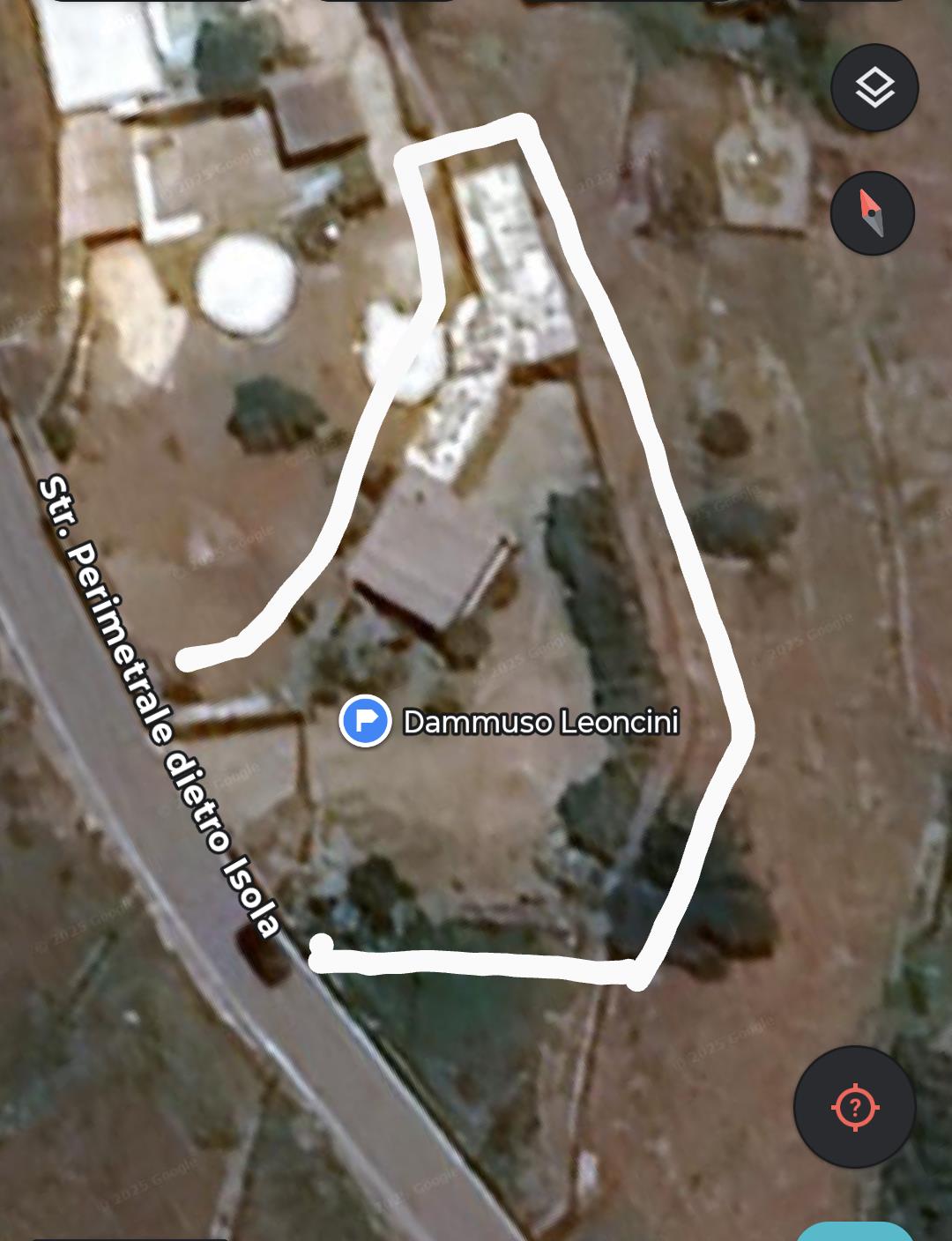Tap the compass to reorient north
Viewport: 952px width, 1241px height.
(872, 213)
